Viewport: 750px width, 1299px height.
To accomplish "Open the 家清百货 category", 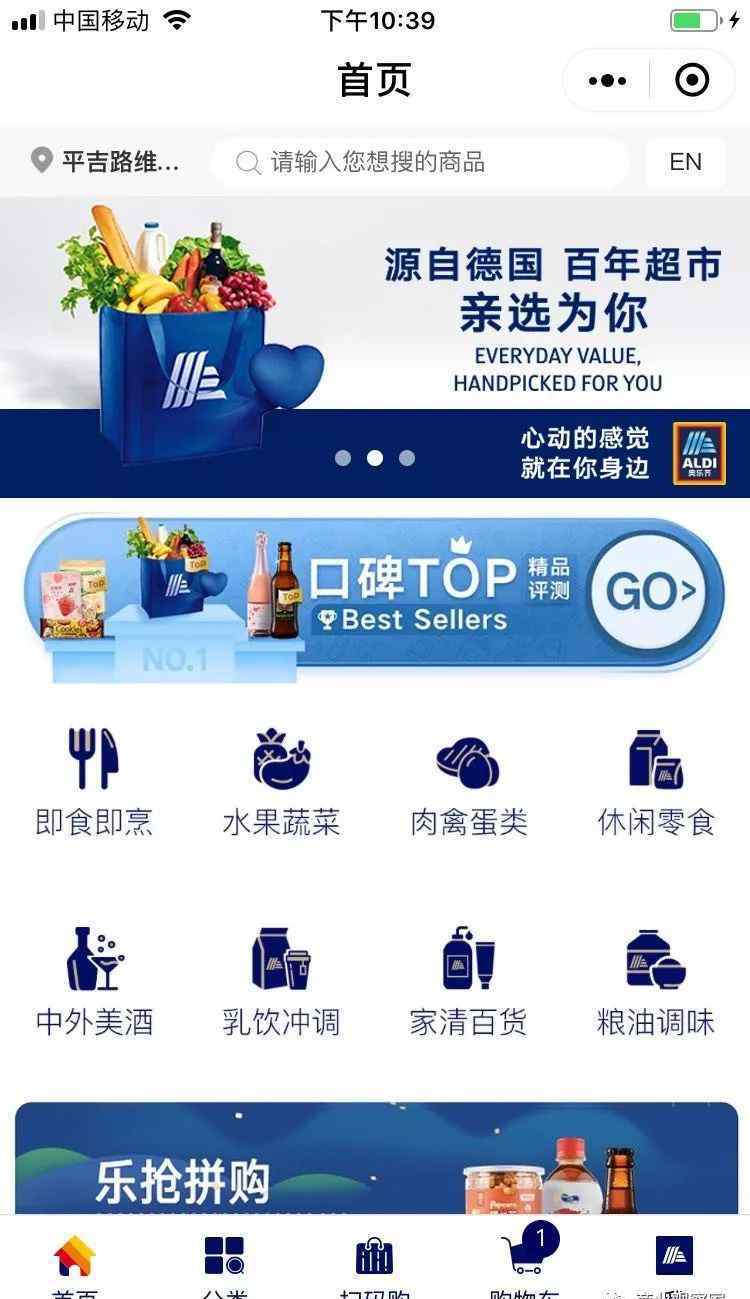I will (468, 982).
